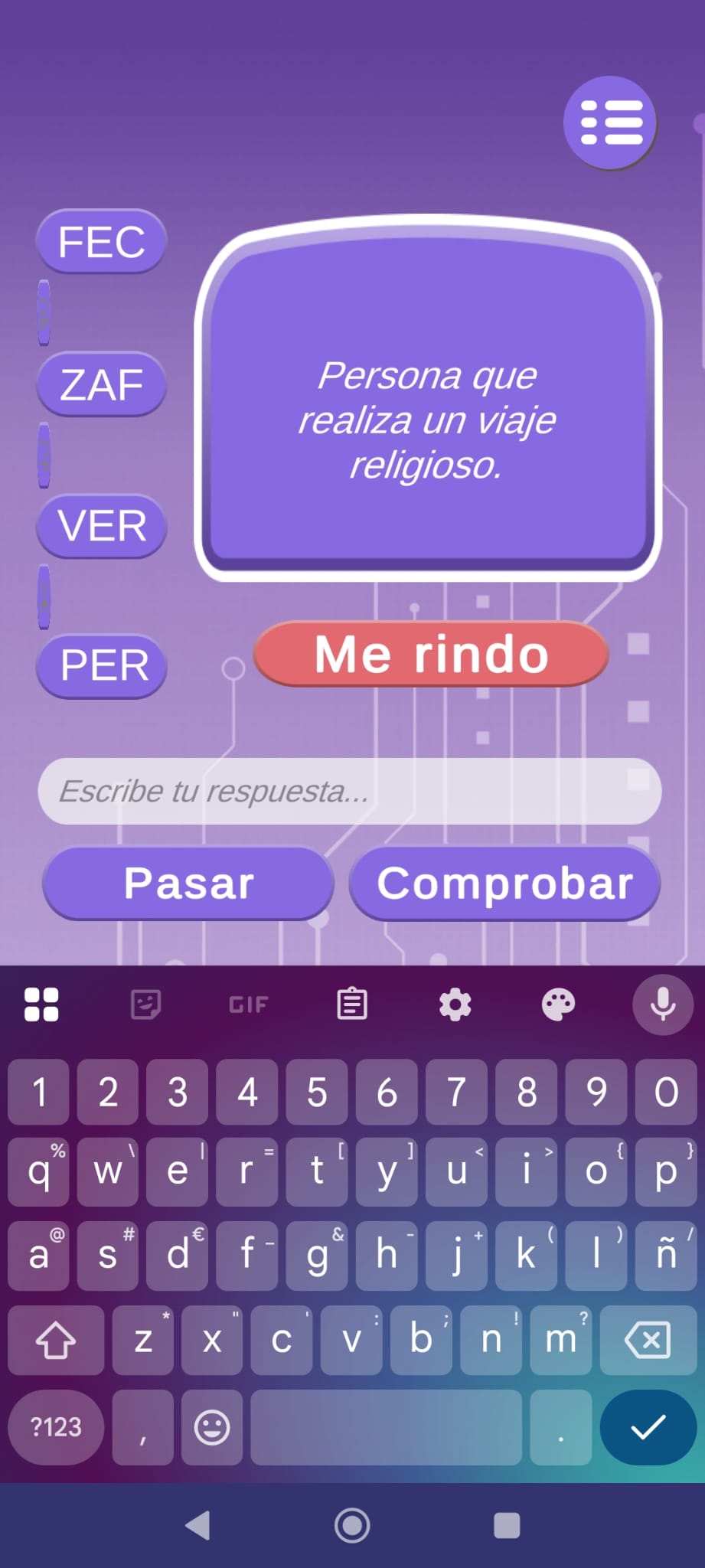Select the FEC syllable chip
The image size is (705, 1568).
[x=101, y=241]
